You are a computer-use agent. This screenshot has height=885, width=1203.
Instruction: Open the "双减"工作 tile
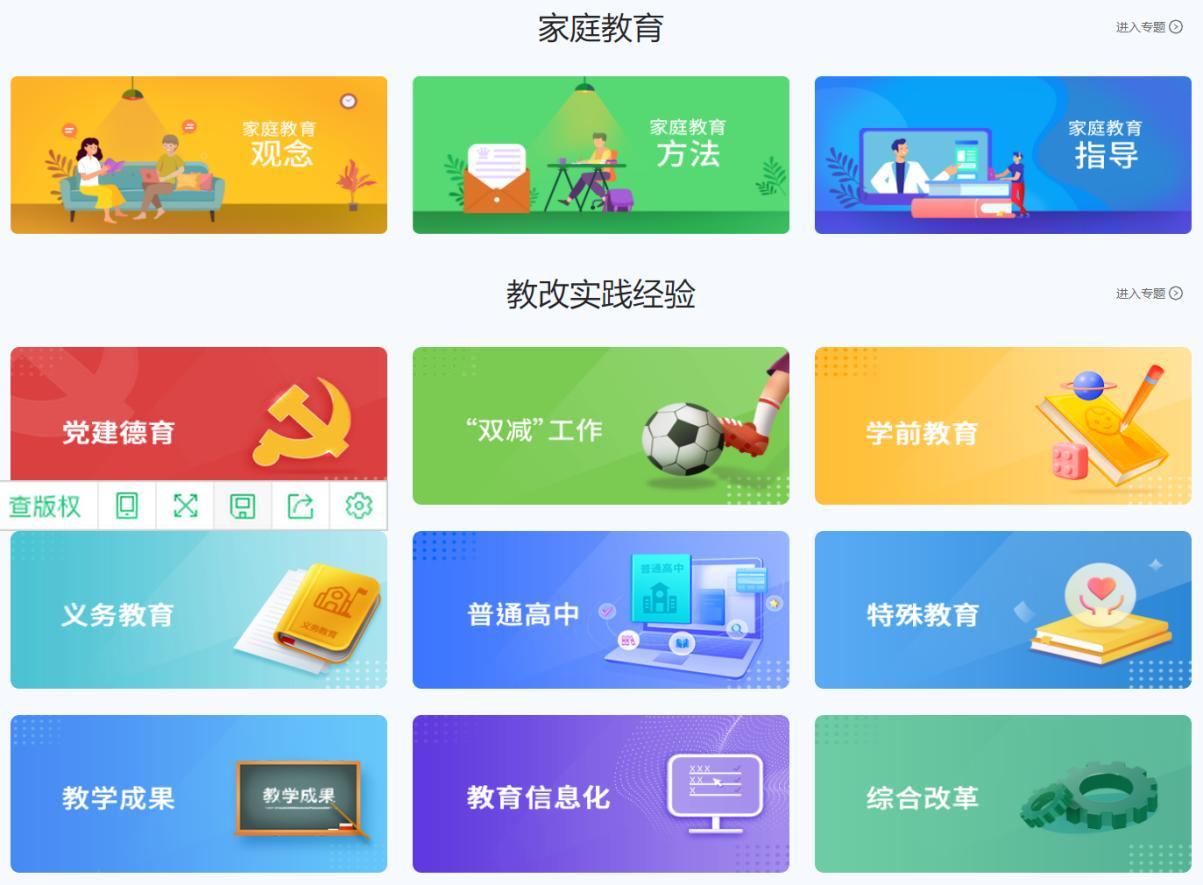(x=600, y=426)
